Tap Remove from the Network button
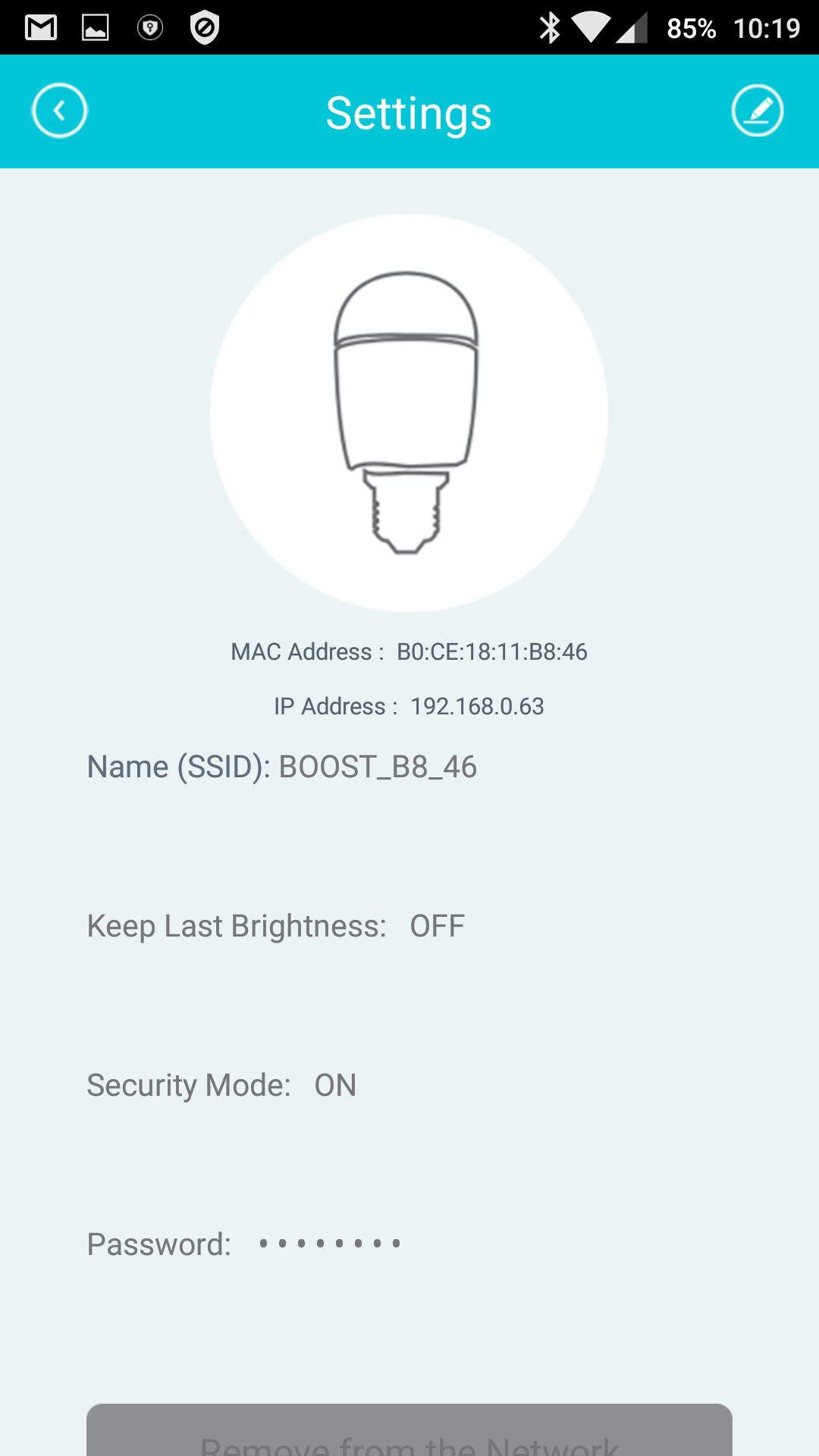Viewport: 819px width, 1456px height. tap(409, 1430)
